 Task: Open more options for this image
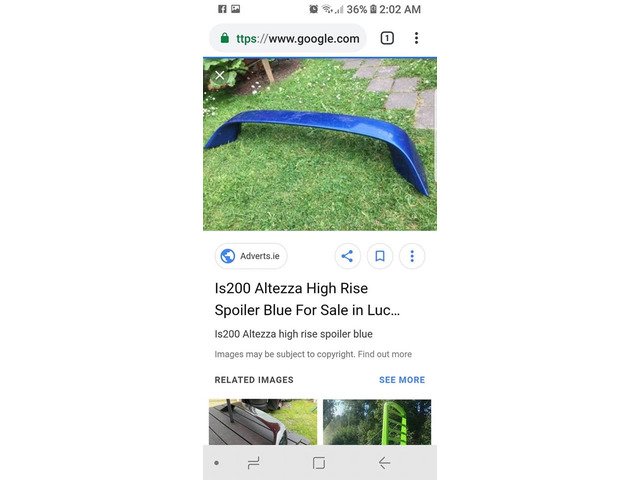[x=412, y=256]
